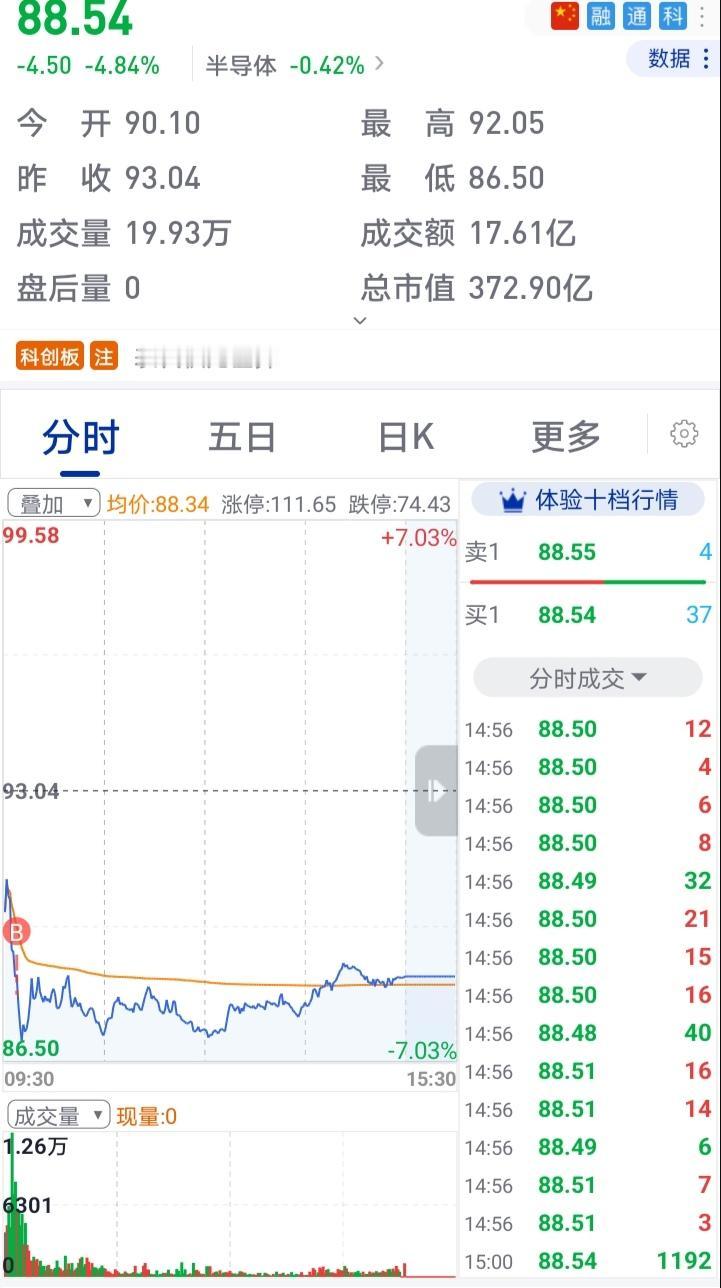Click the orange 注 tag
The image size is (721, 1288).
tap(103, 355)
